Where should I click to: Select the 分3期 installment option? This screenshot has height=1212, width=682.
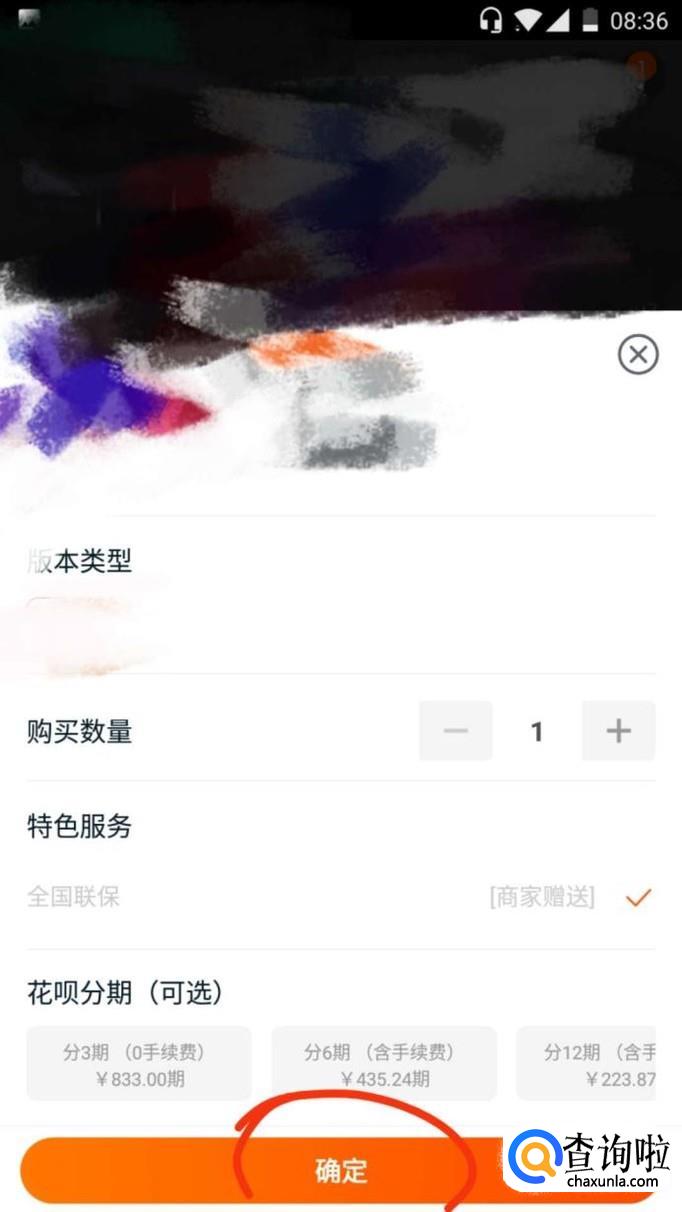point(139,1064)
